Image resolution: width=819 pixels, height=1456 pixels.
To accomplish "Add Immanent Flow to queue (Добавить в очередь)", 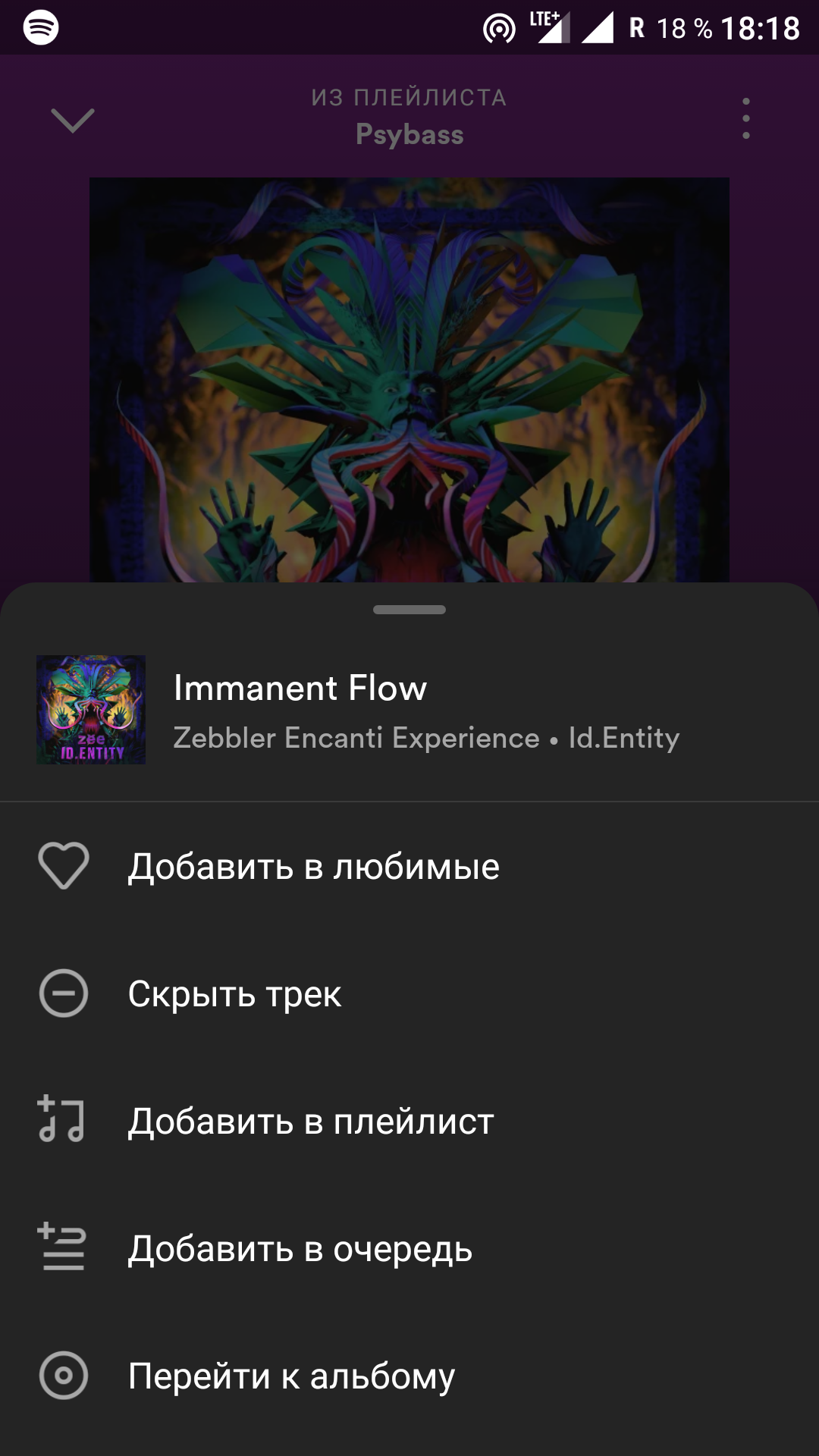I will pos(300,1248).
